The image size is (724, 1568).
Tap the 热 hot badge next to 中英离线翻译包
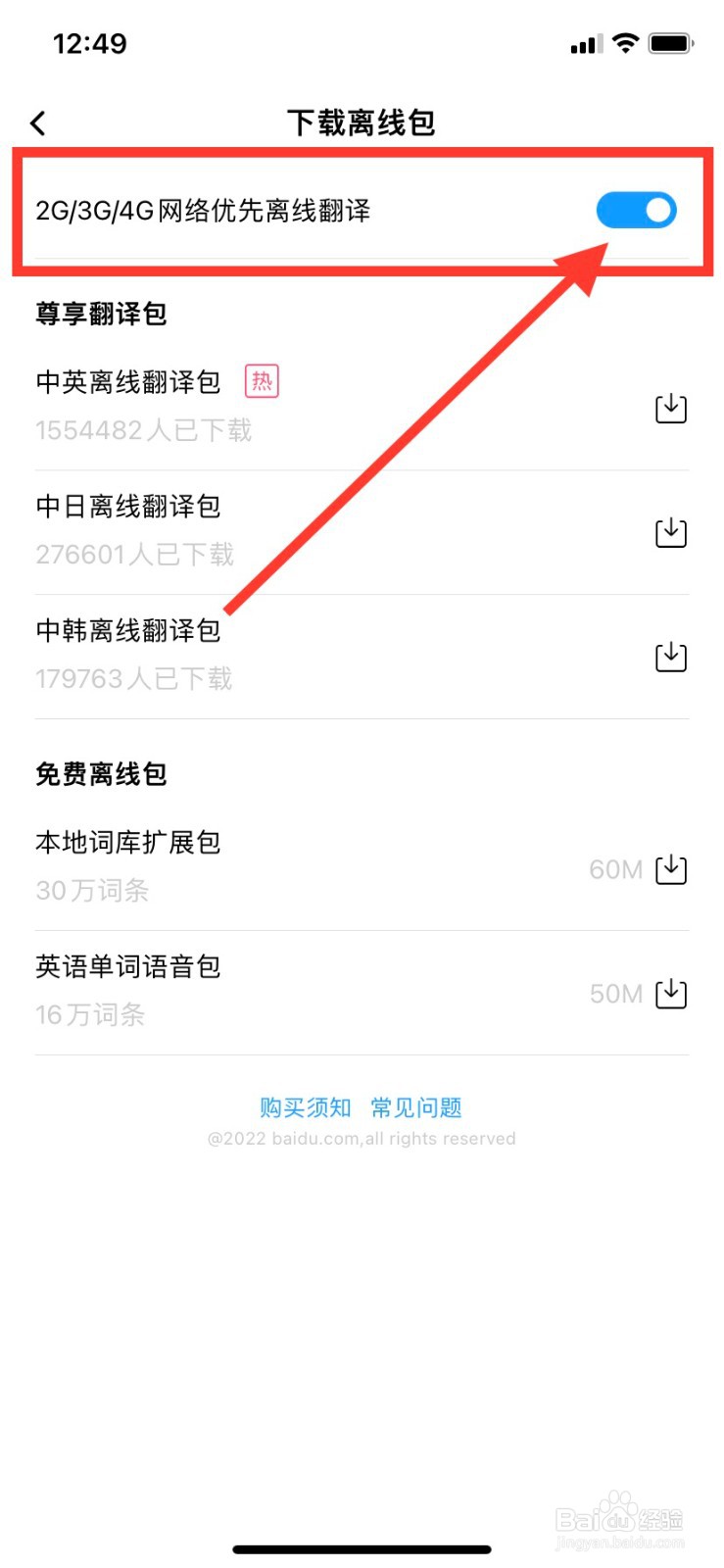click(x=262, y=381)
